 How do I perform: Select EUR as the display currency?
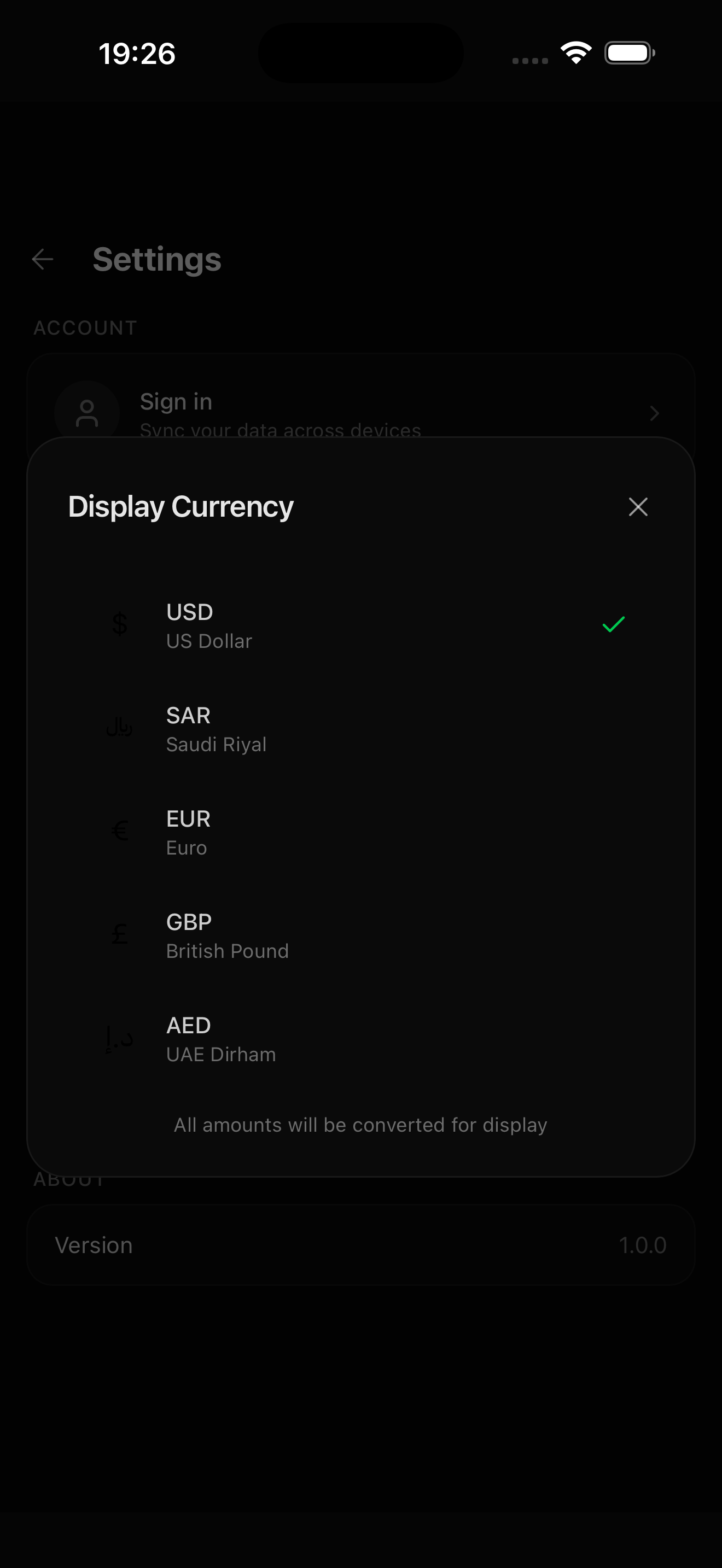pos(361,831)
